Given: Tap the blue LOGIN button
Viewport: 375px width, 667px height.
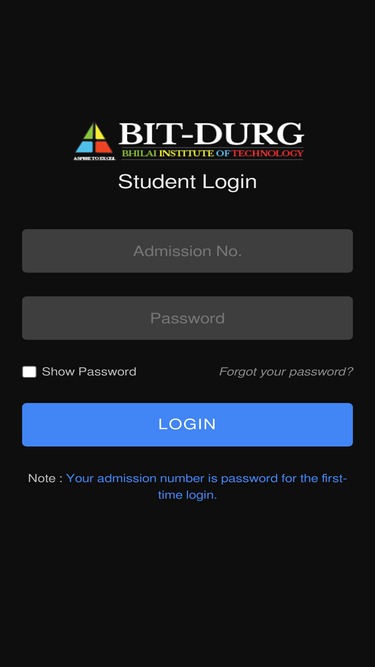Looking at the screenshot, I should point(188,425).
